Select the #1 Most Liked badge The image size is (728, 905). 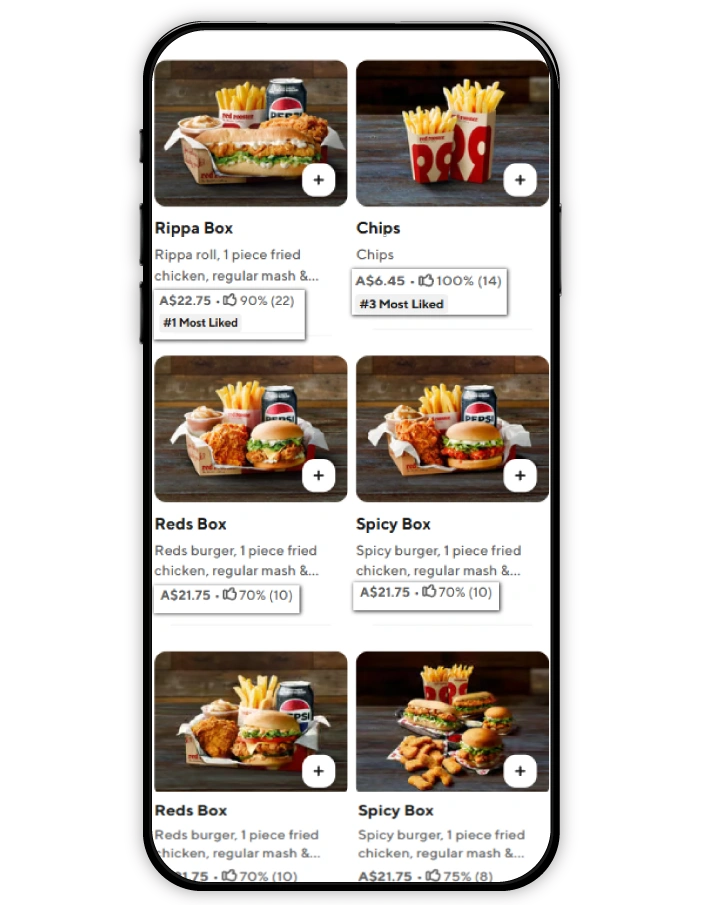tap(200, 322)
